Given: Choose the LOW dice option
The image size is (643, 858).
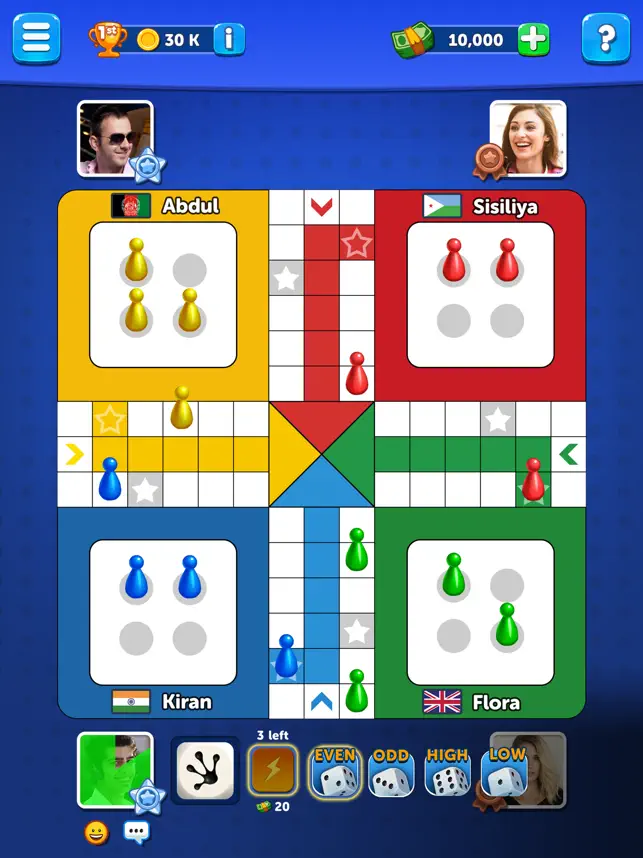Looking at the screenshot, I should pyautogui.click(x=506, y=772).
